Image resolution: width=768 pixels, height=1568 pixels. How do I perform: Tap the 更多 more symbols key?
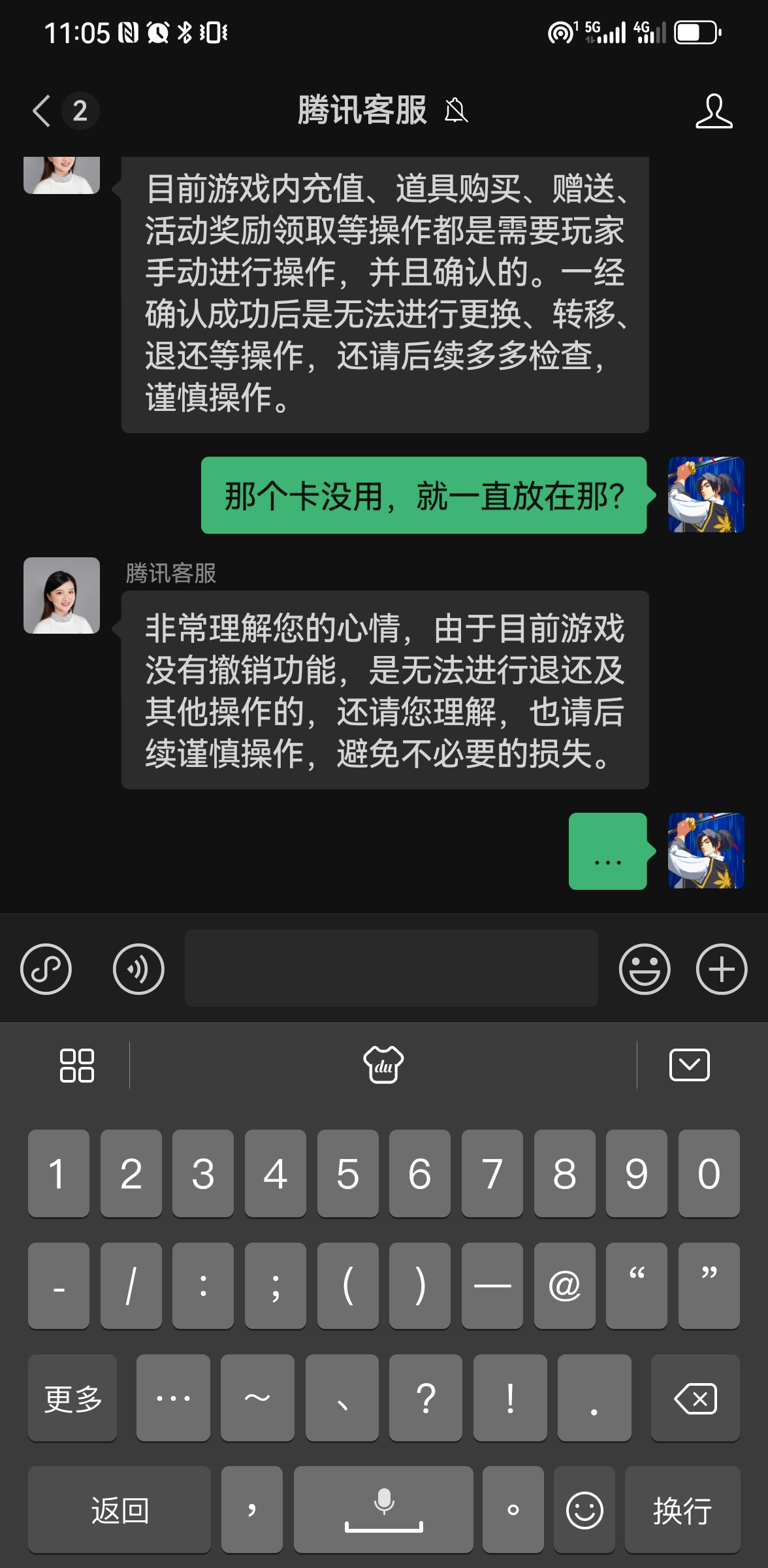click(x=72, y=1398)
